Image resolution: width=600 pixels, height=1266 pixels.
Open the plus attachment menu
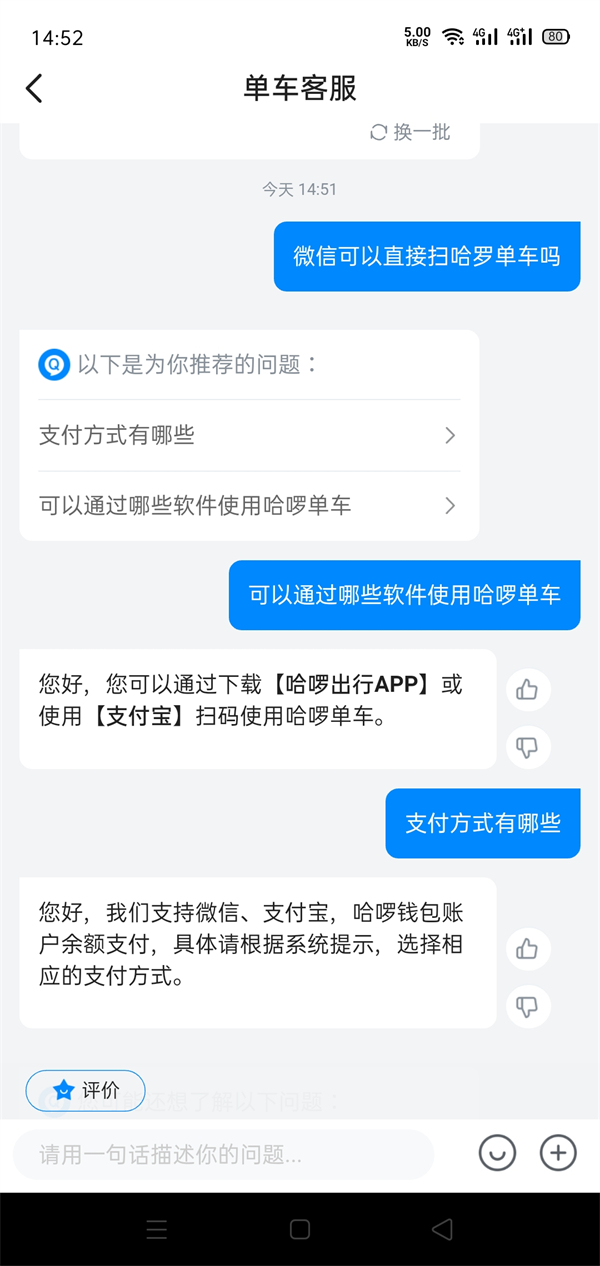(x=558, y=1153)
